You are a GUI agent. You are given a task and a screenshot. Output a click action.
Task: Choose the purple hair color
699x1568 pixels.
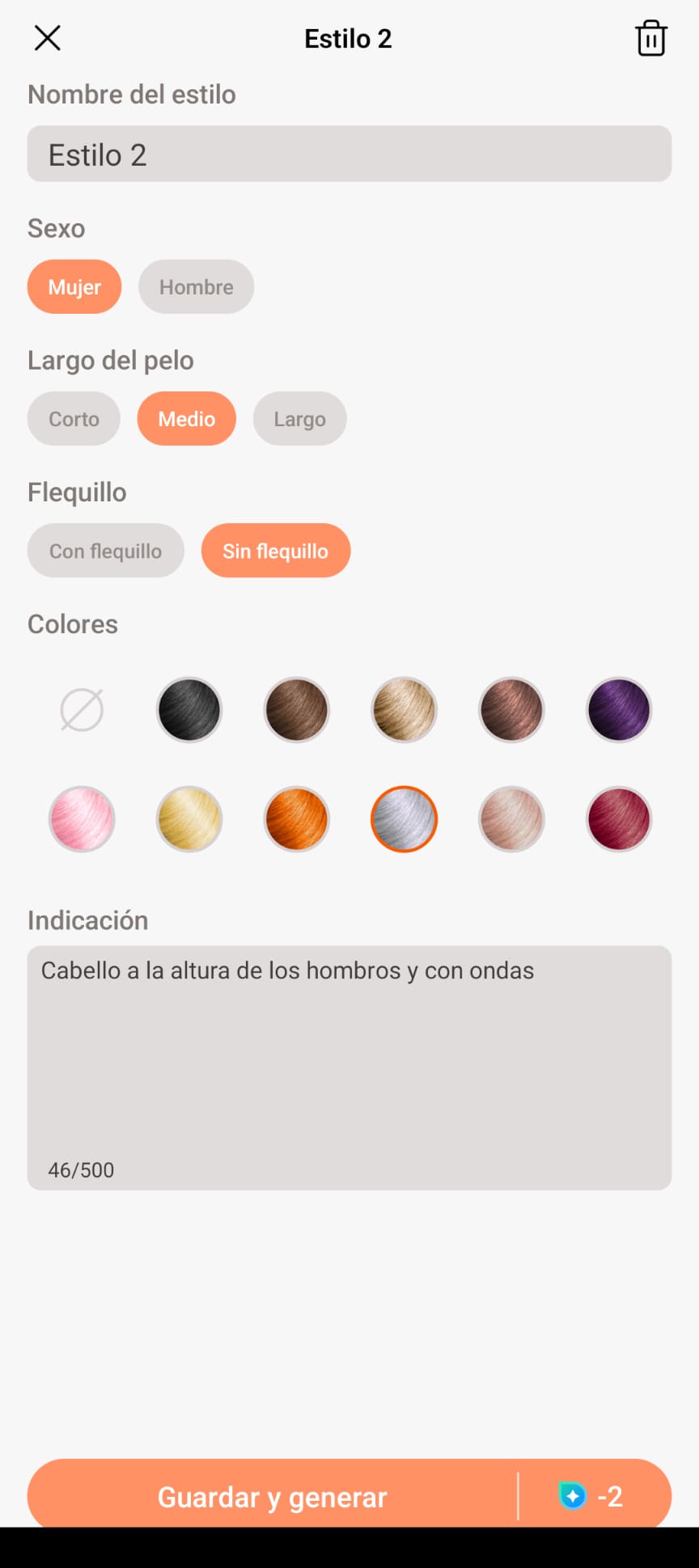[x=618, y=710]
